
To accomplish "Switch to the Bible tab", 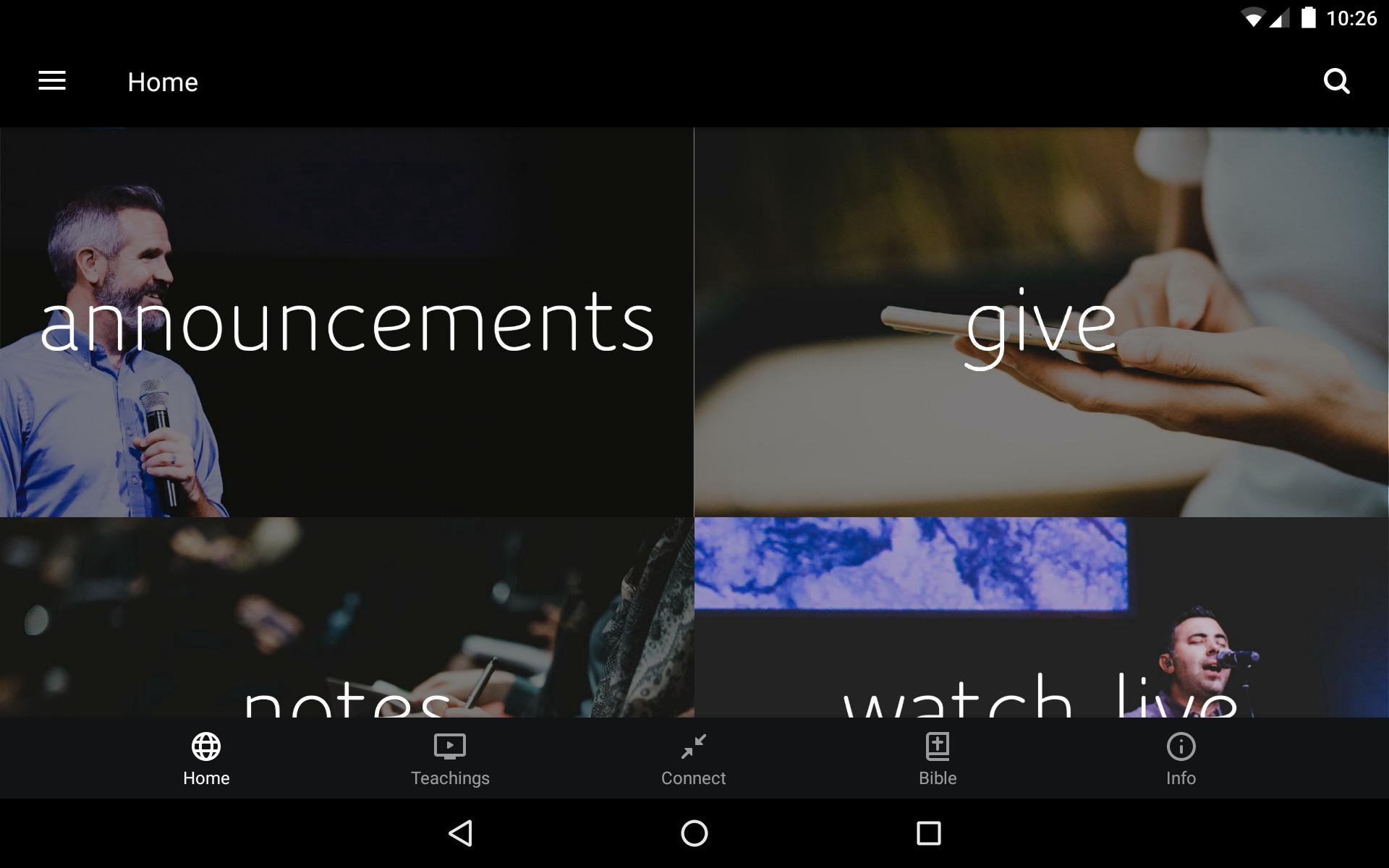I will click(938, 758).
